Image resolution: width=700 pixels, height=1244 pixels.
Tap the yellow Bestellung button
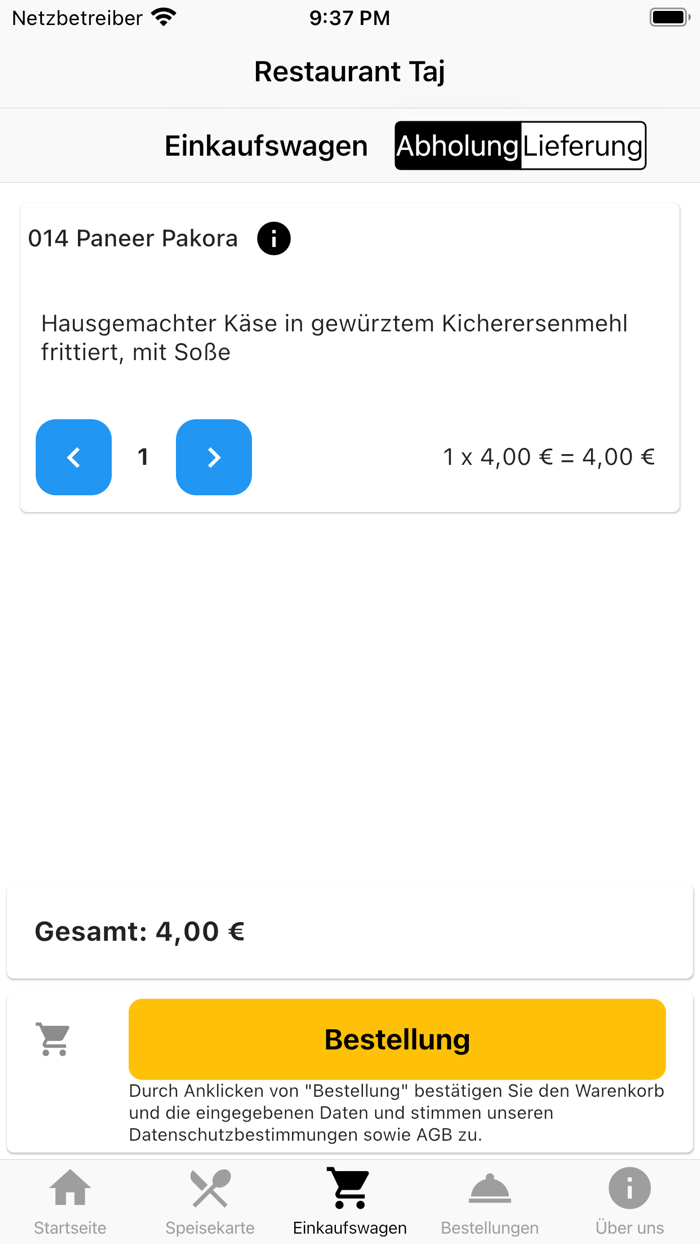pos(397,1039)
